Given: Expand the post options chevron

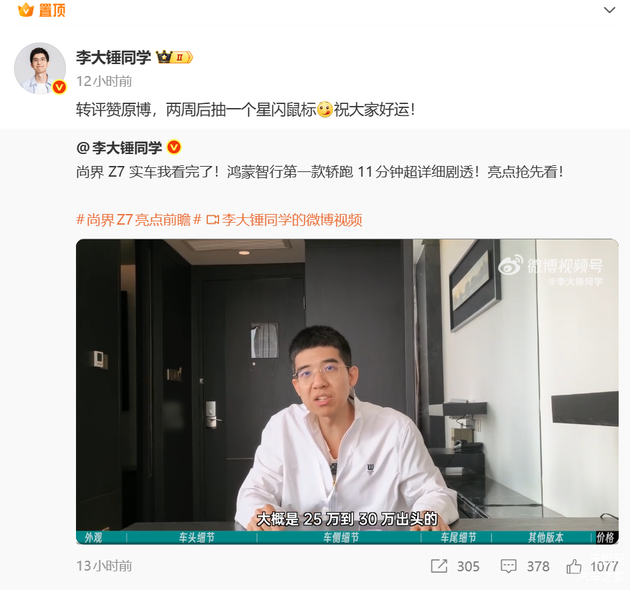Looking at the screenshot, I should pyautogui.click(x=610, y=10).
